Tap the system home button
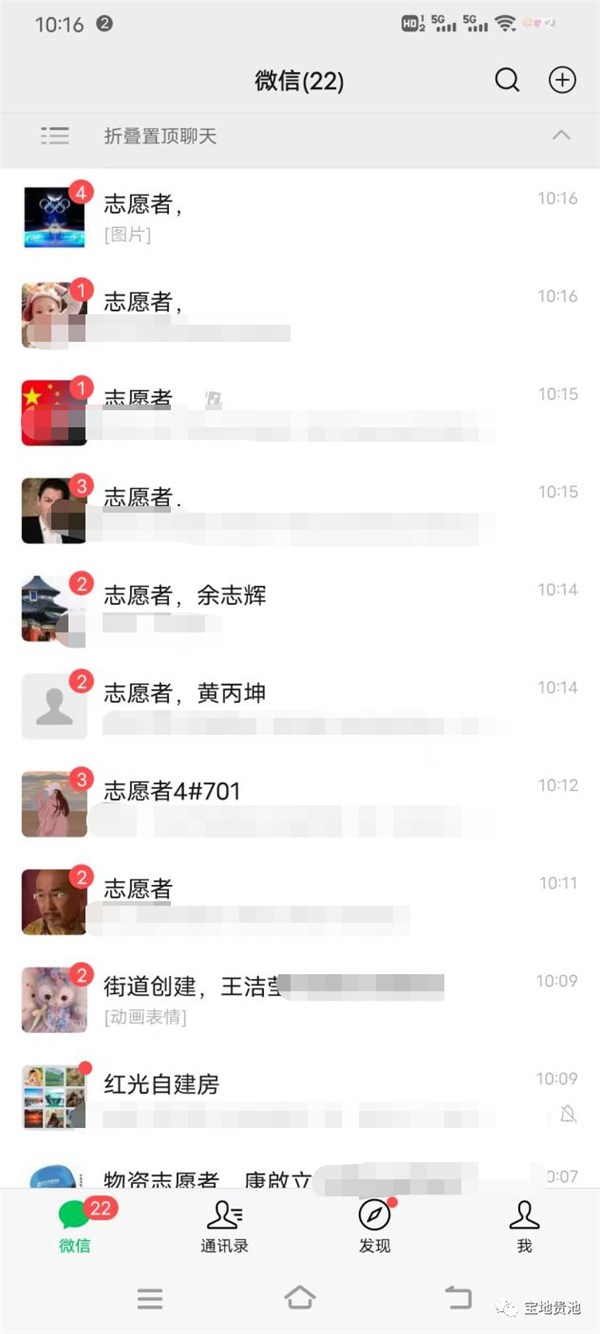The image size is (600, 1334). pos(299,1298)
